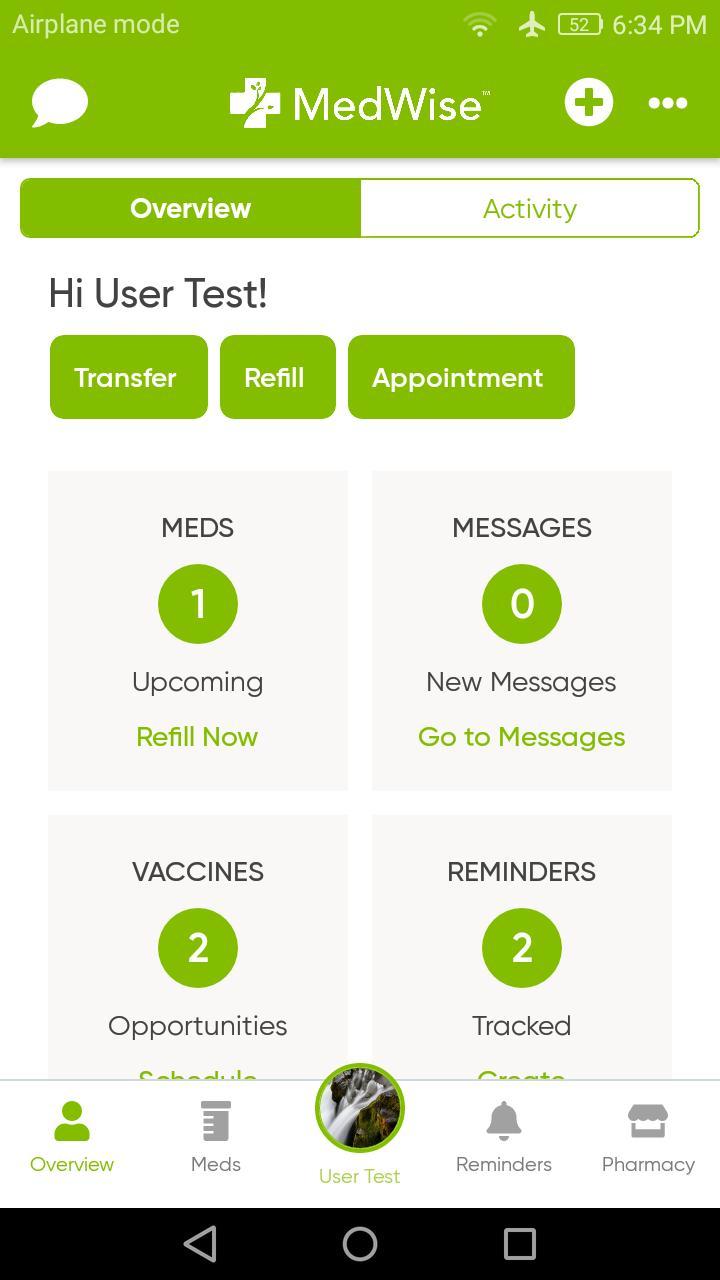Open Go to Messages link

(521, 736)
